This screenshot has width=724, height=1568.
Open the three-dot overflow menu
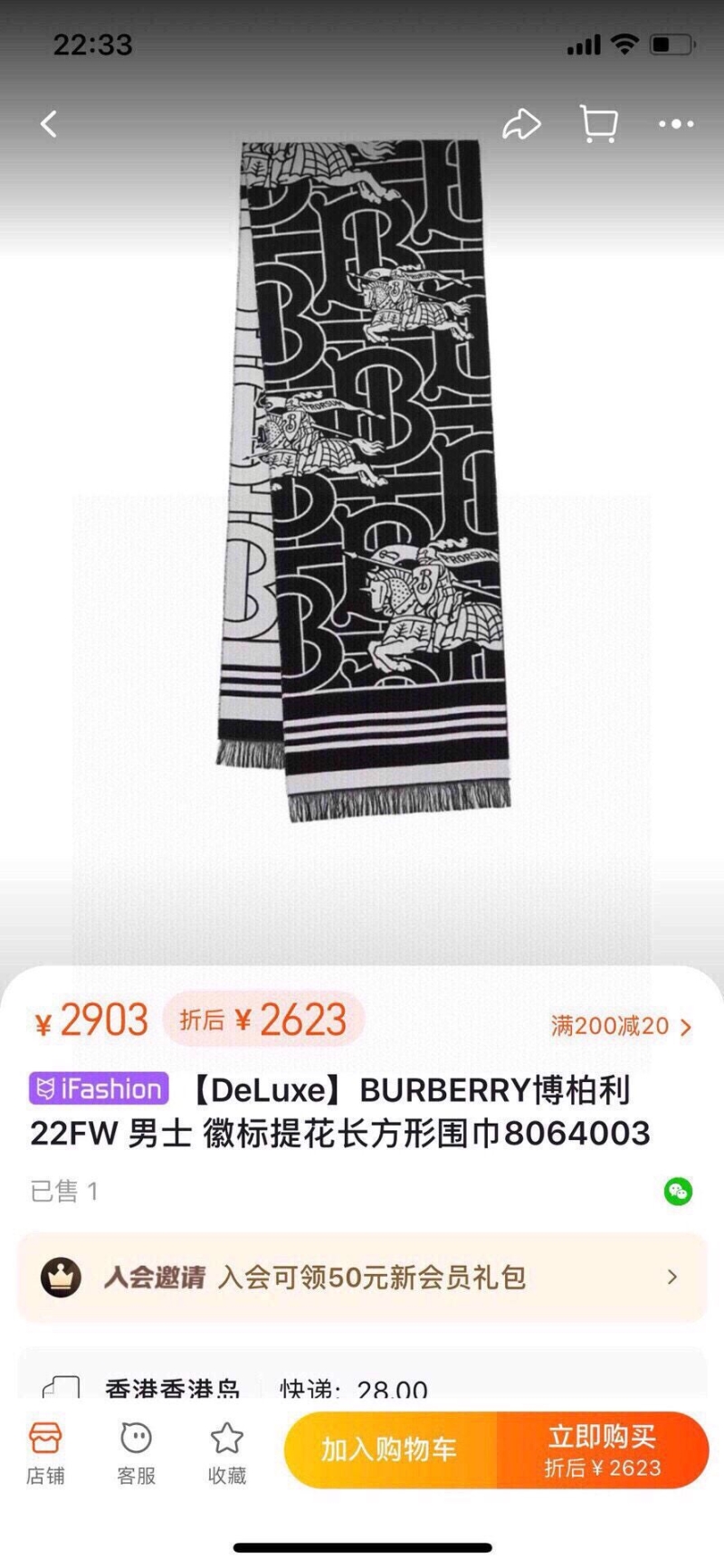pos(675,124)
